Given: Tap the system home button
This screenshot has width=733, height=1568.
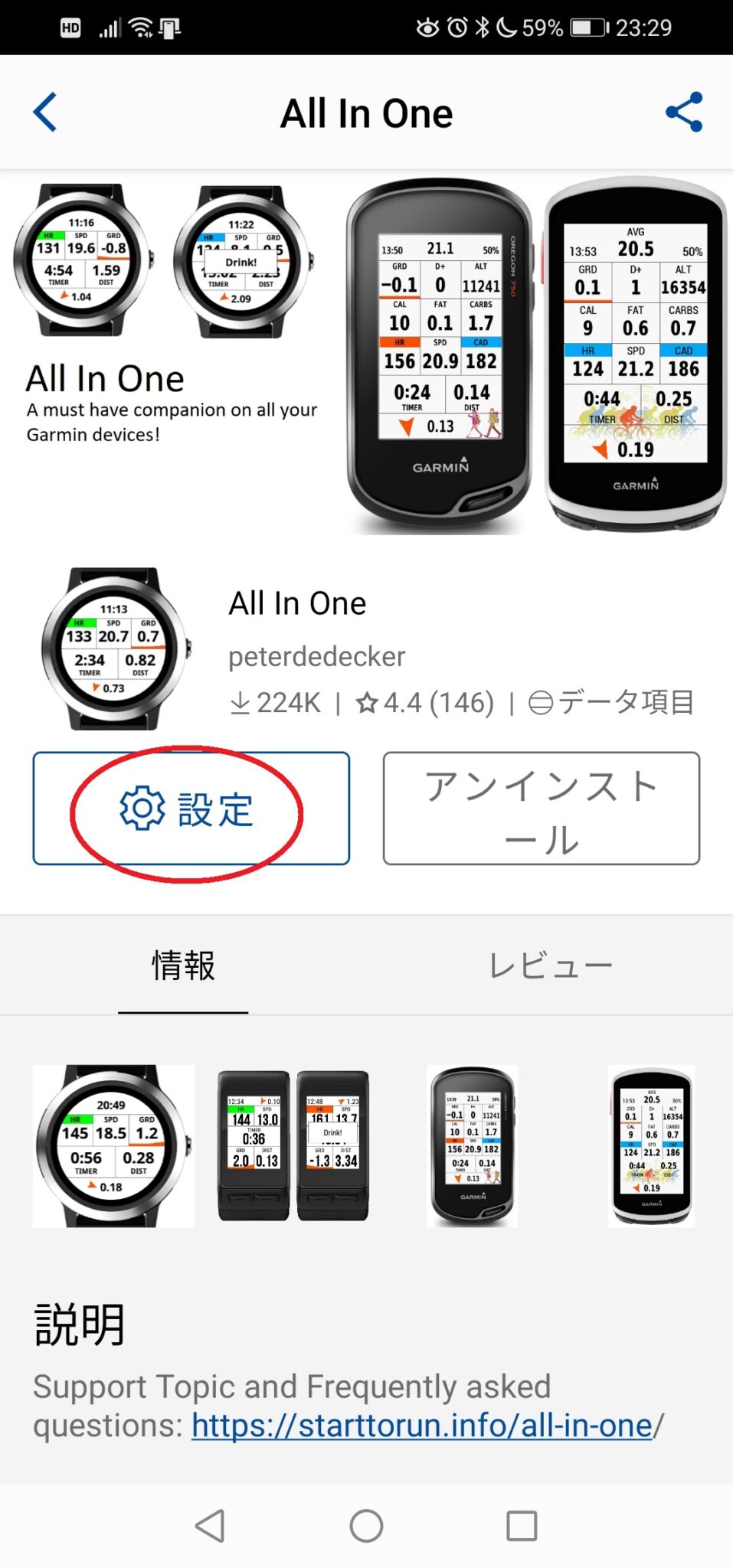Looking at the screenshot, I should coord(366,1526).
